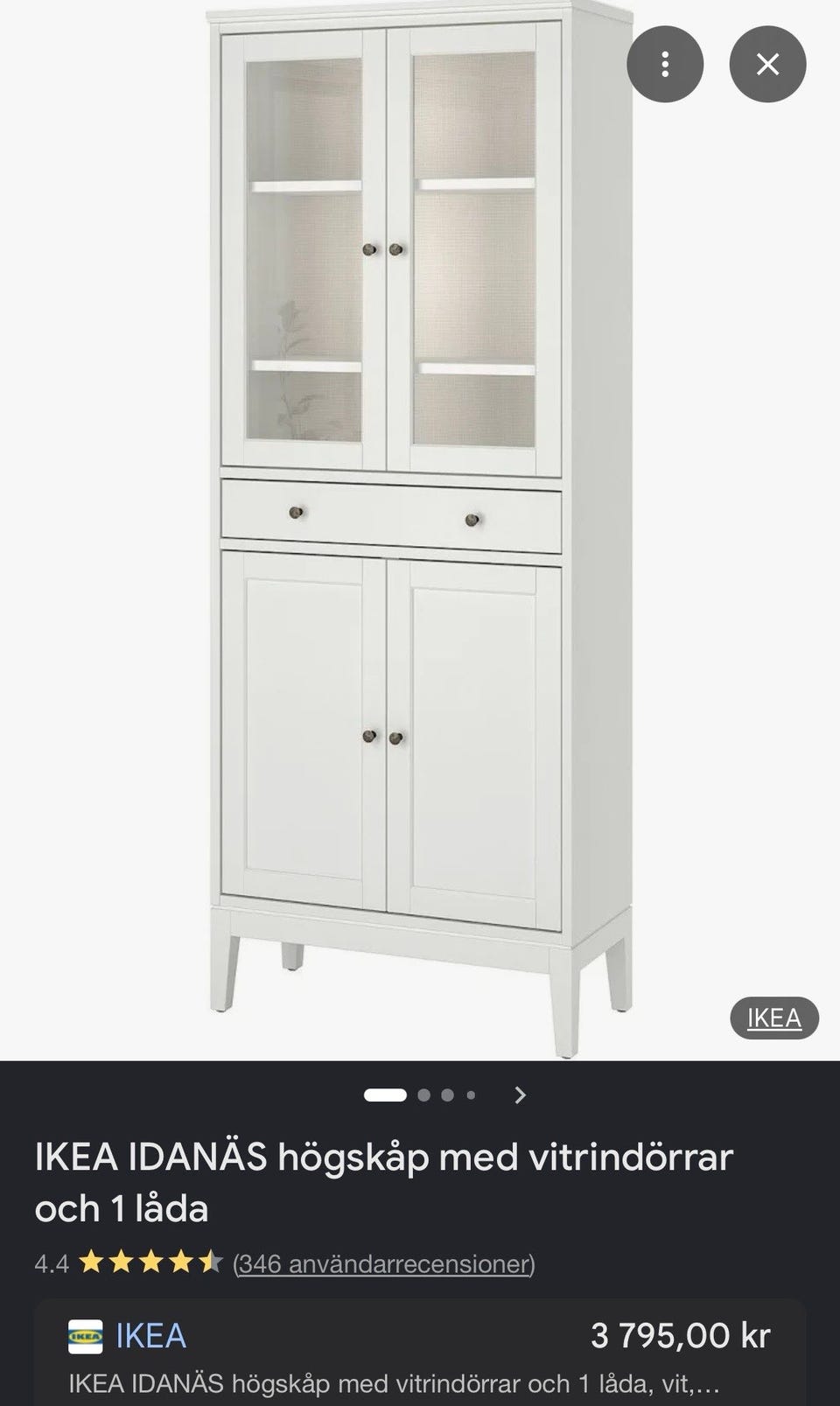Open the 346 användarrecensioner reviews link
840x1406 pixels.
pos(383,1263)
